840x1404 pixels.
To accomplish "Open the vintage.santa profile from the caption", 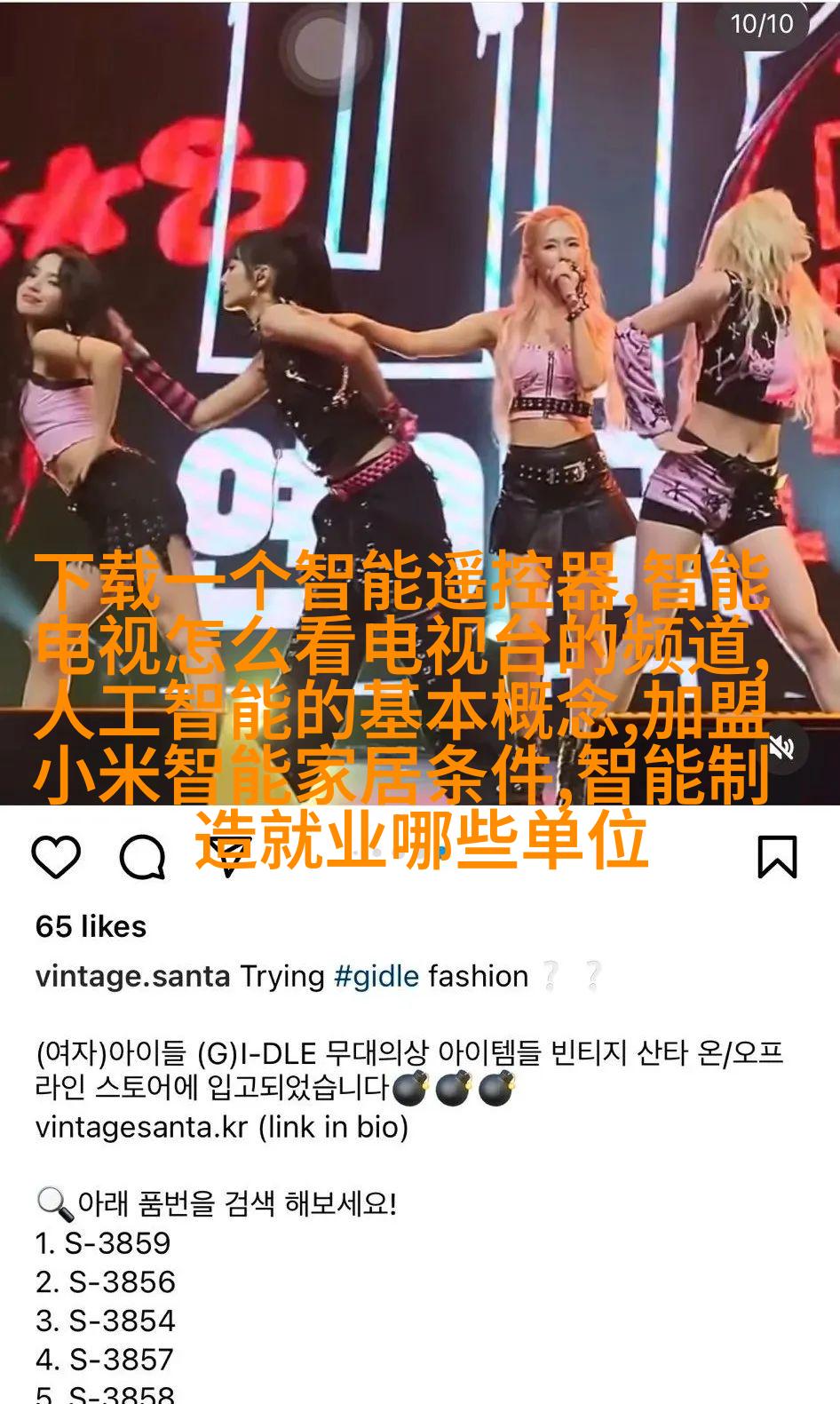I will pos(132,976).
